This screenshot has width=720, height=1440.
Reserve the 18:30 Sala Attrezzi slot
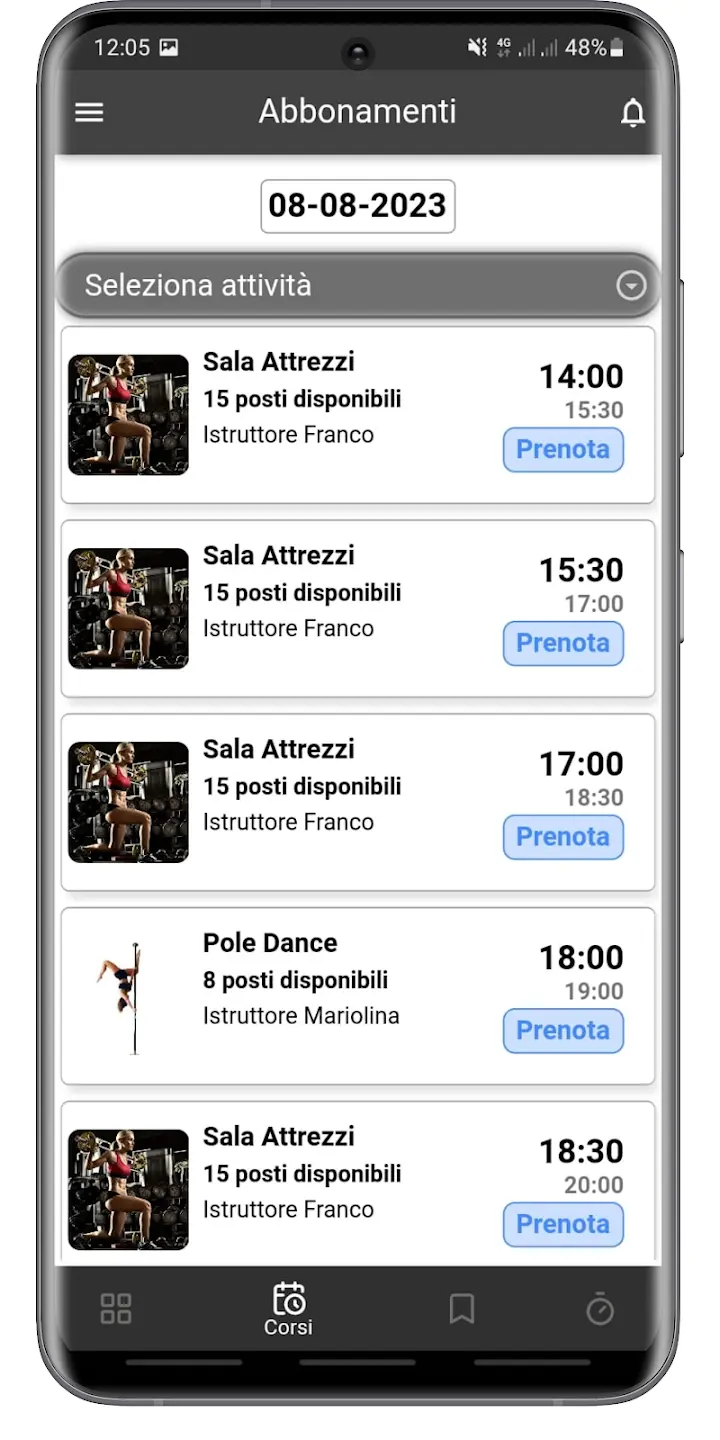pos(563,1224)
